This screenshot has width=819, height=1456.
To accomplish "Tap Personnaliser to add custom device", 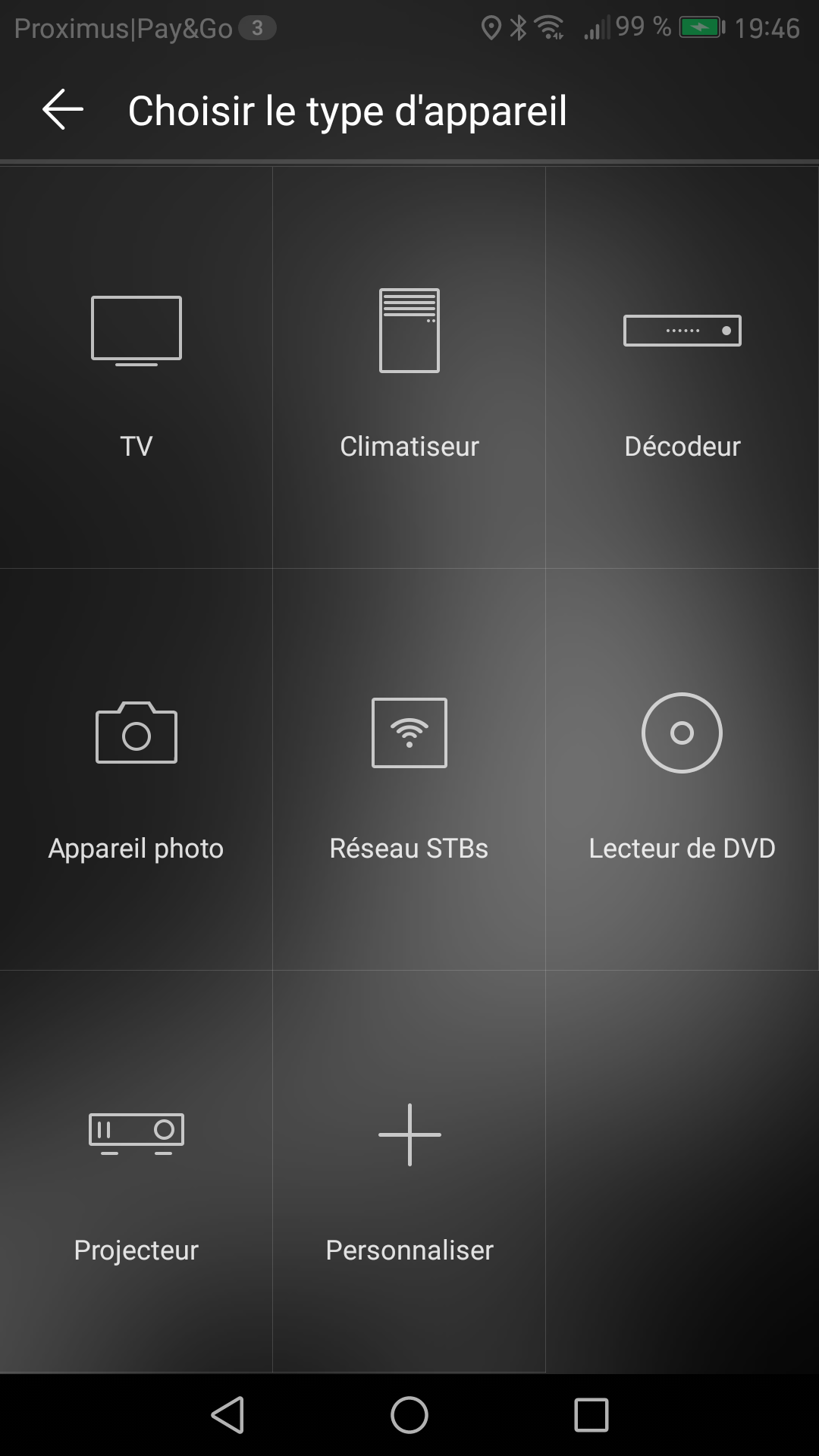I will [409, 1172].
